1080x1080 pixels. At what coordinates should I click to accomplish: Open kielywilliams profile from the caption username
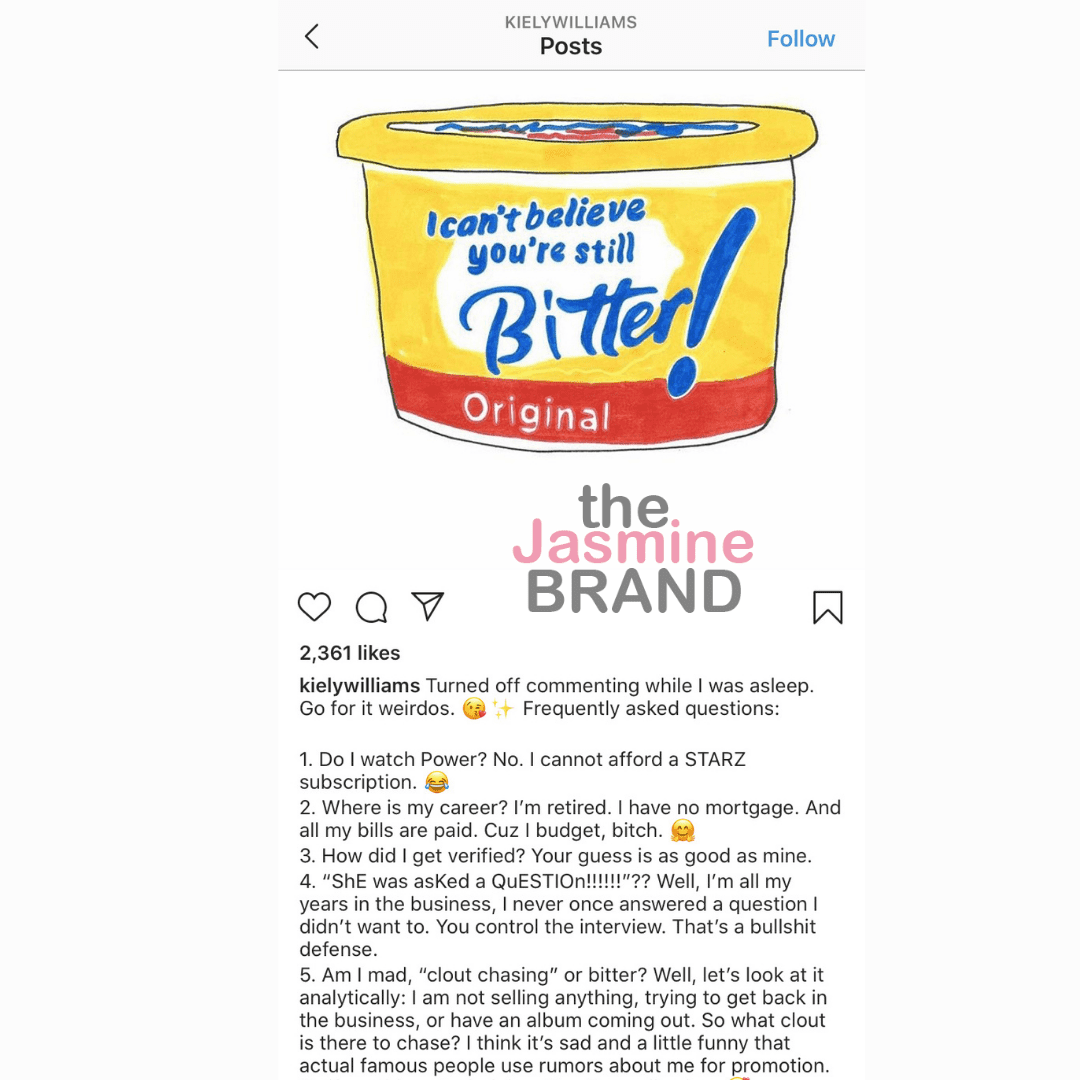[360, 686]
